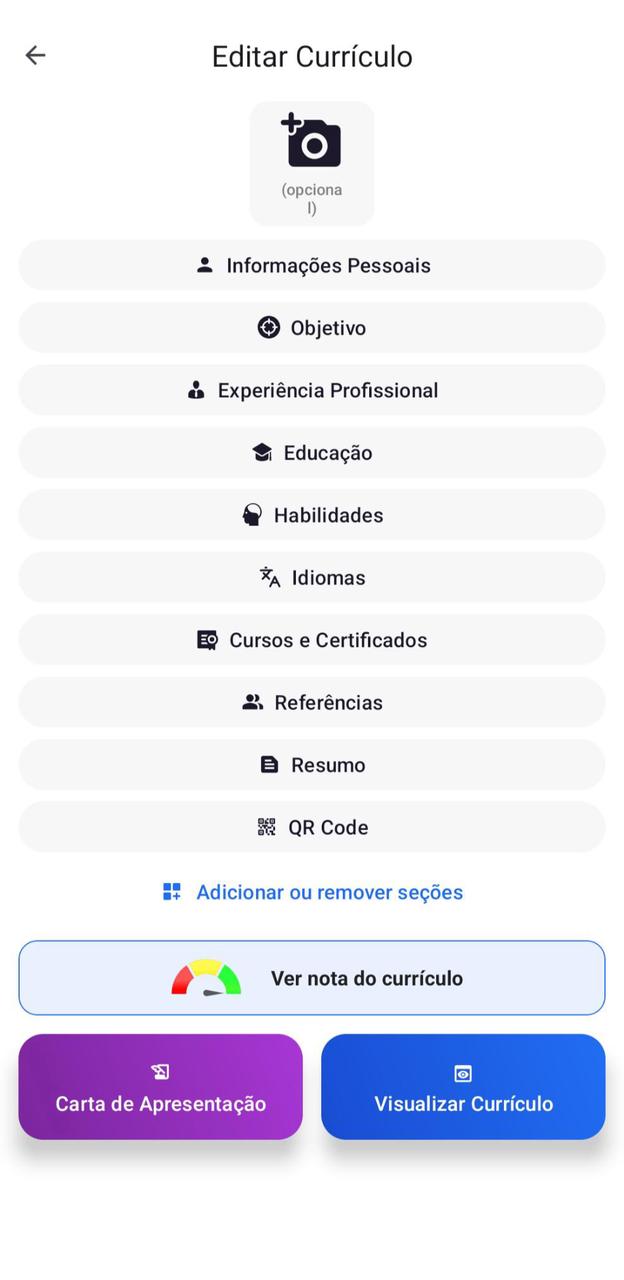Open the QR Code section
Viewport: 624px width, 1280px height.
(312, 827)
